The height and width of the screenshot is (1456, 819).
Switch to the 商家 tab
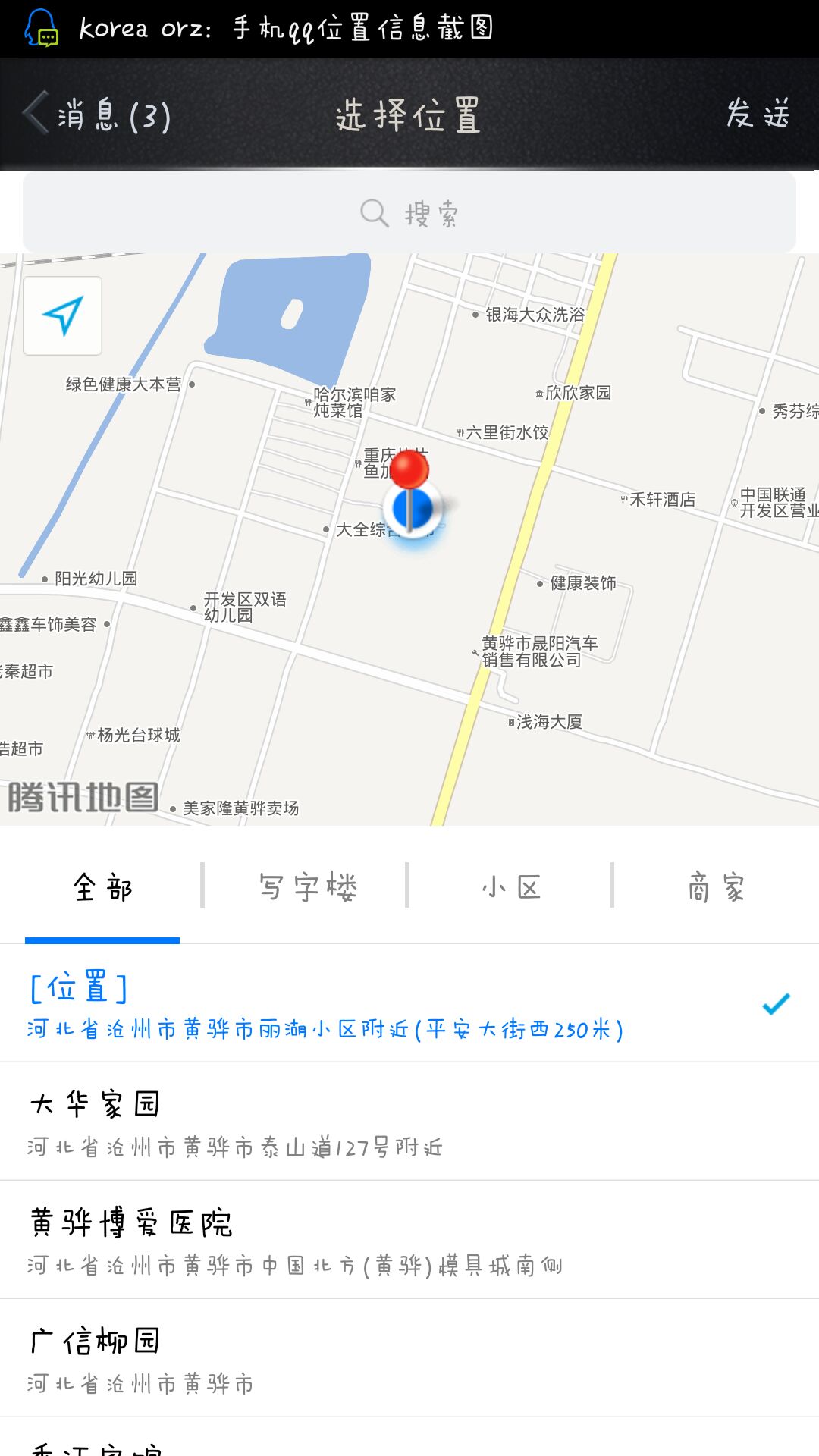[x=717, y=886]
